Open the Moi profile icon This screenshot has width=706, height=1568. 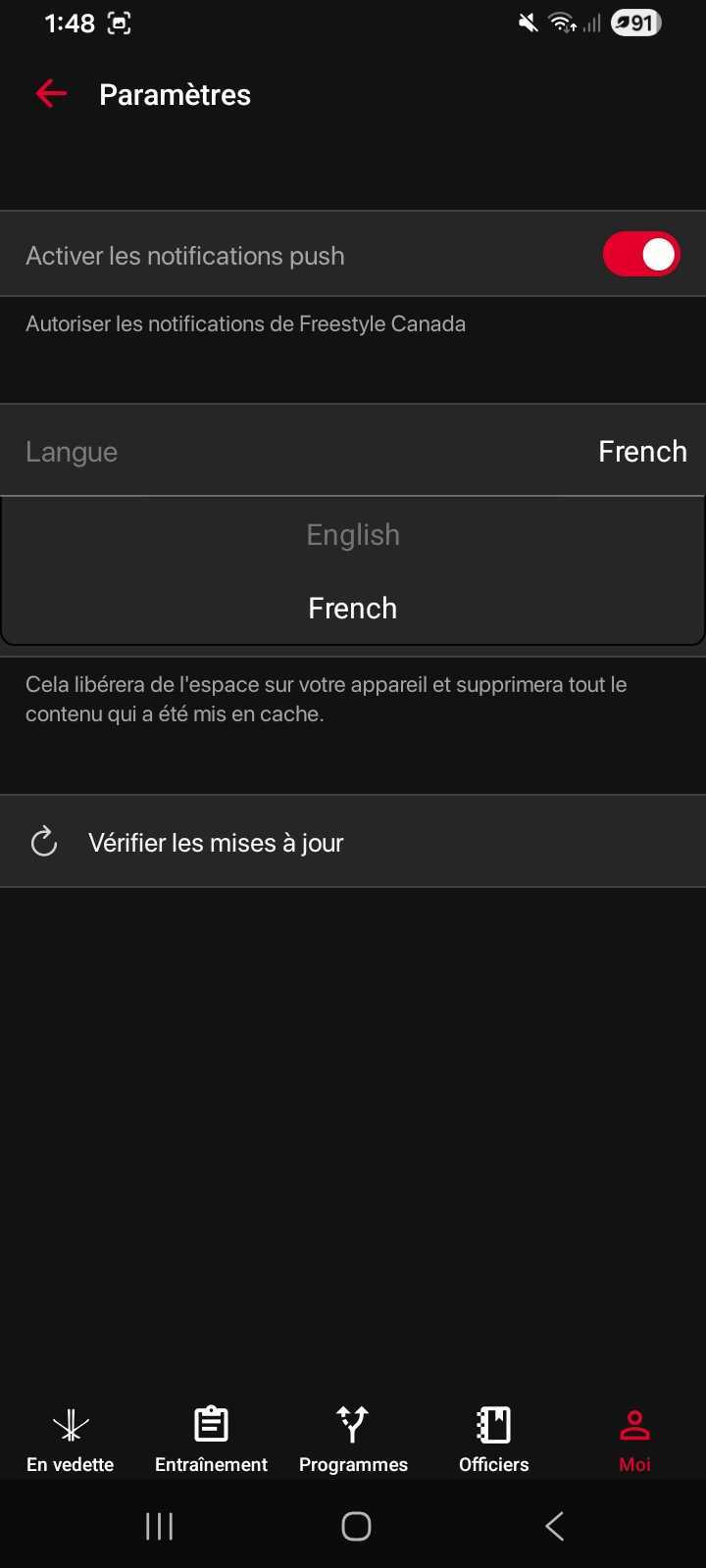(634, 1423)
